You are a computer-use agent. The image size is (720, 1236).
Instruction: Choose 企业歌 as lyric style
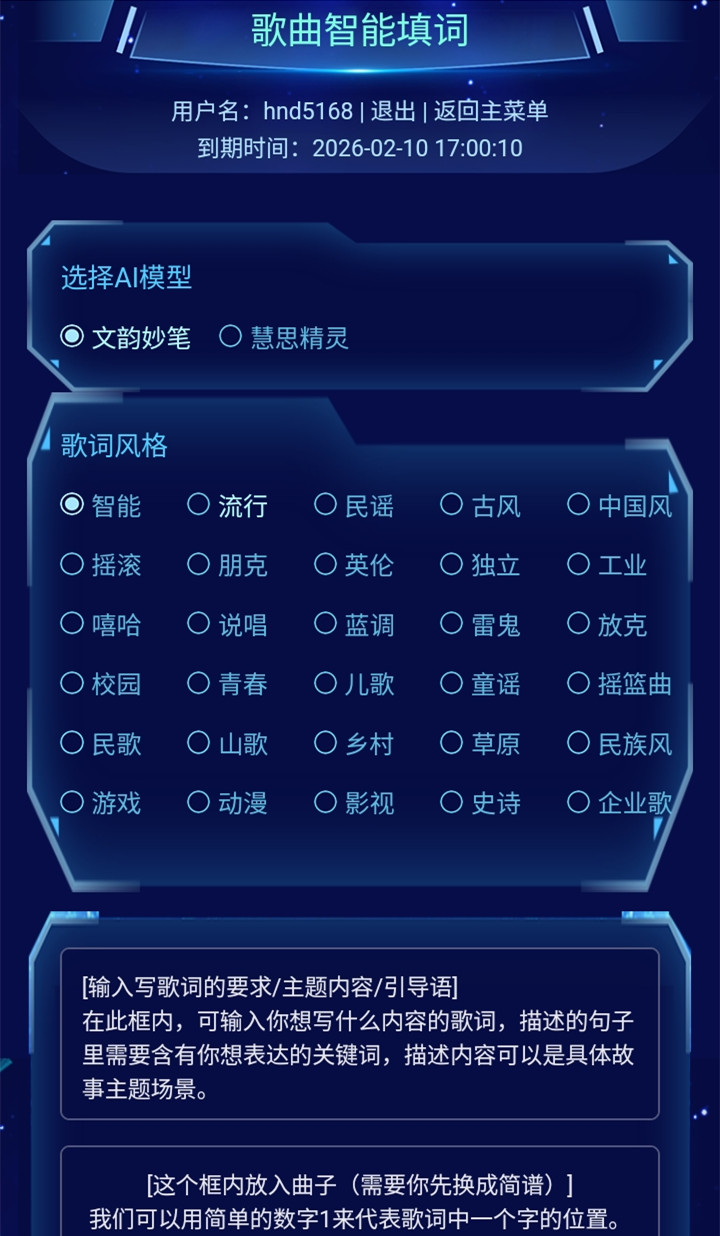click(578, 802)
